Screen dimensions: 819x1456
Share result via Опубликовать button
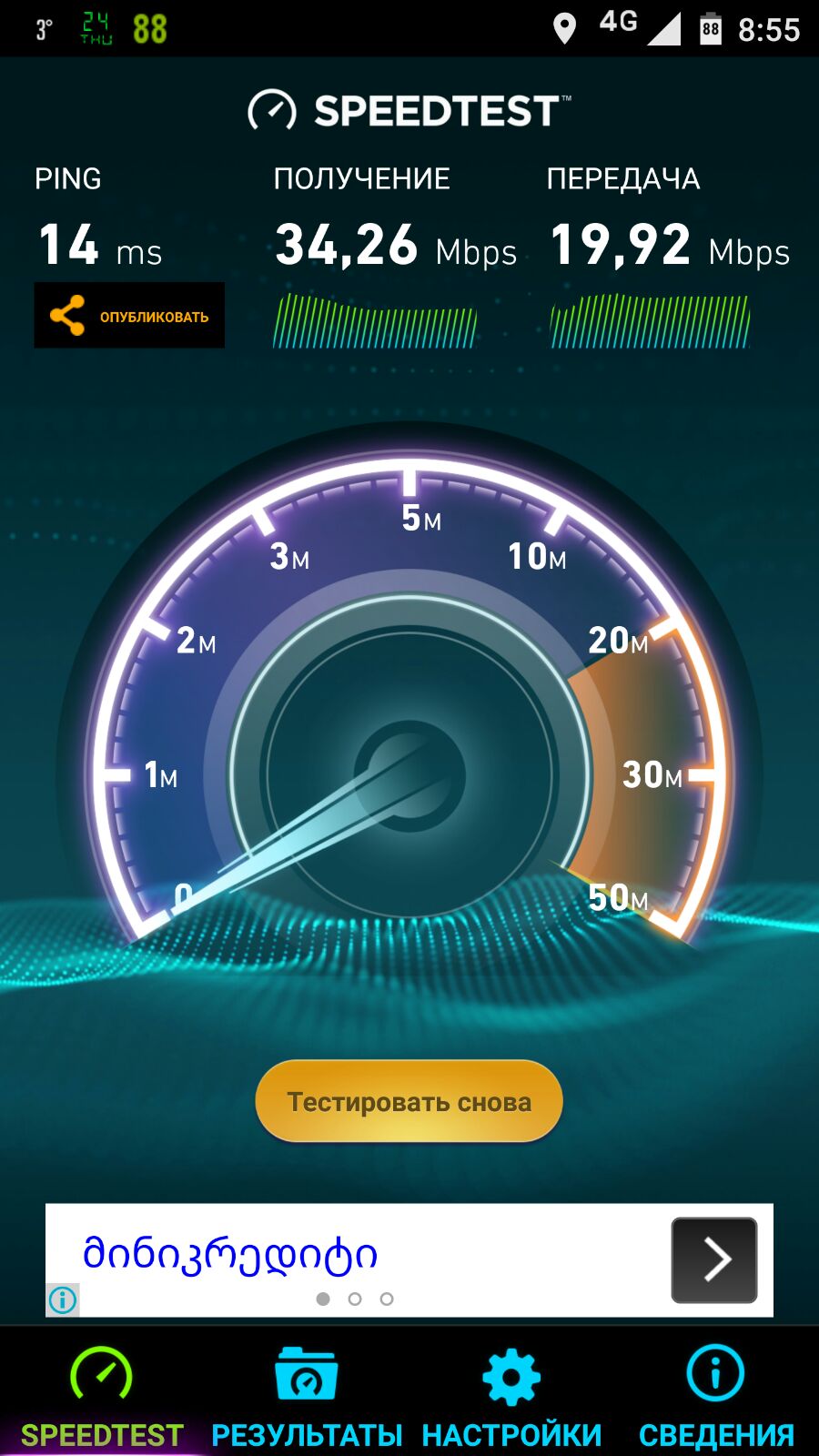(x=129, y=316)
